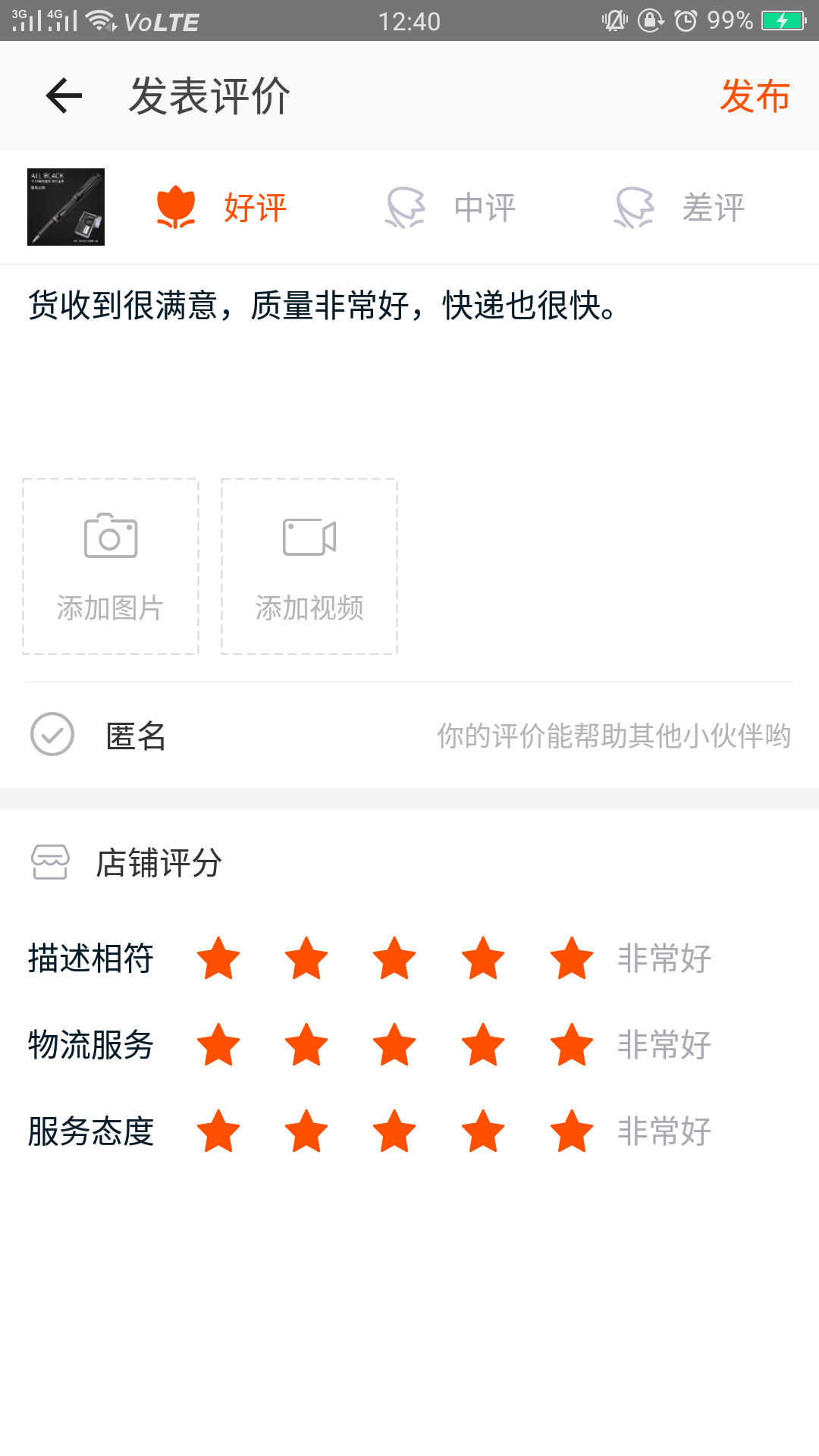Image resolution: width=819 pixels, height=1456 pixels.
Task: Give 物流服务 two stars
Action: 306,1045
